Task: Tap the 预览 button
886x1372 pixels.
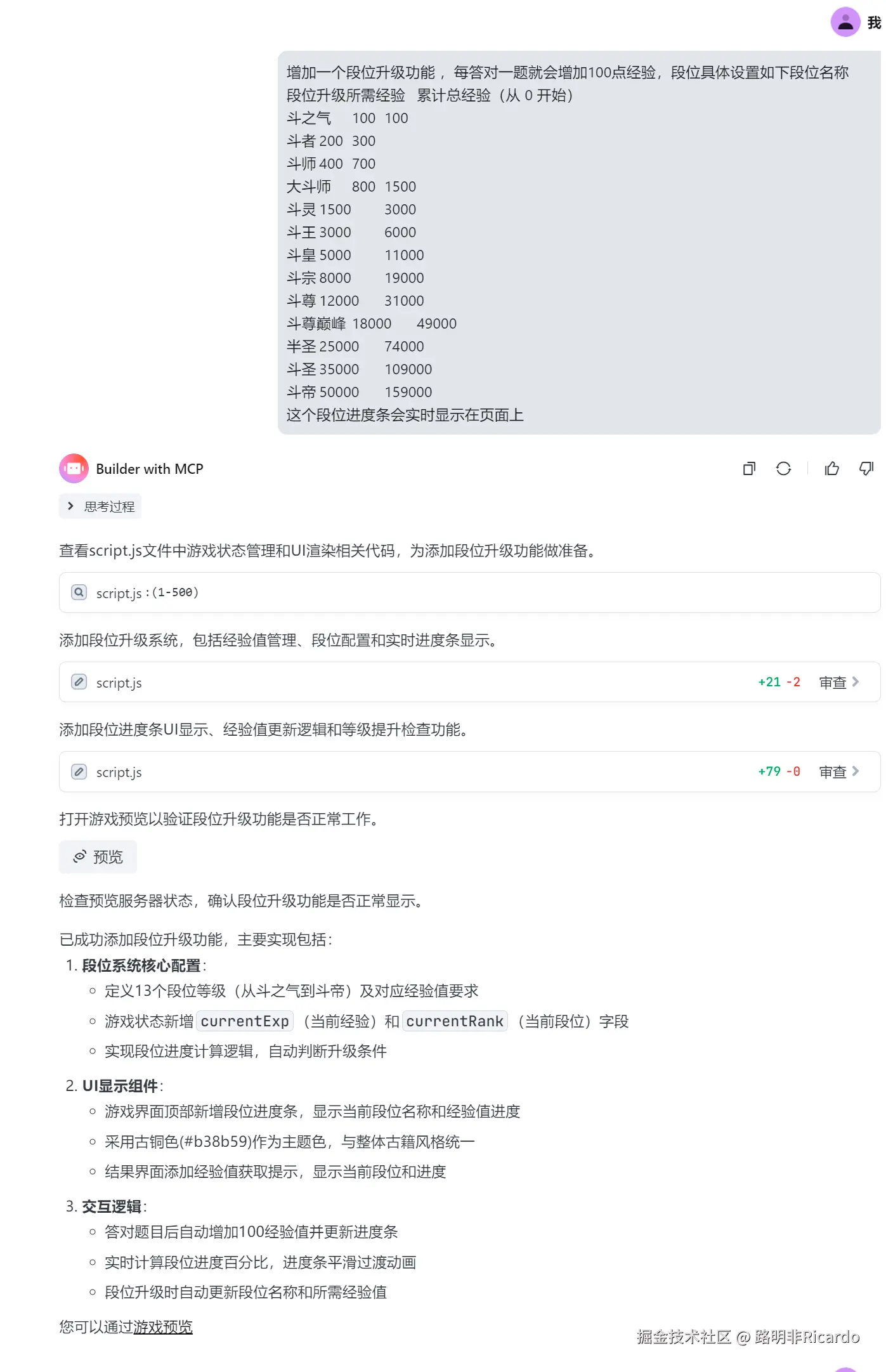Action: point(98,857)
